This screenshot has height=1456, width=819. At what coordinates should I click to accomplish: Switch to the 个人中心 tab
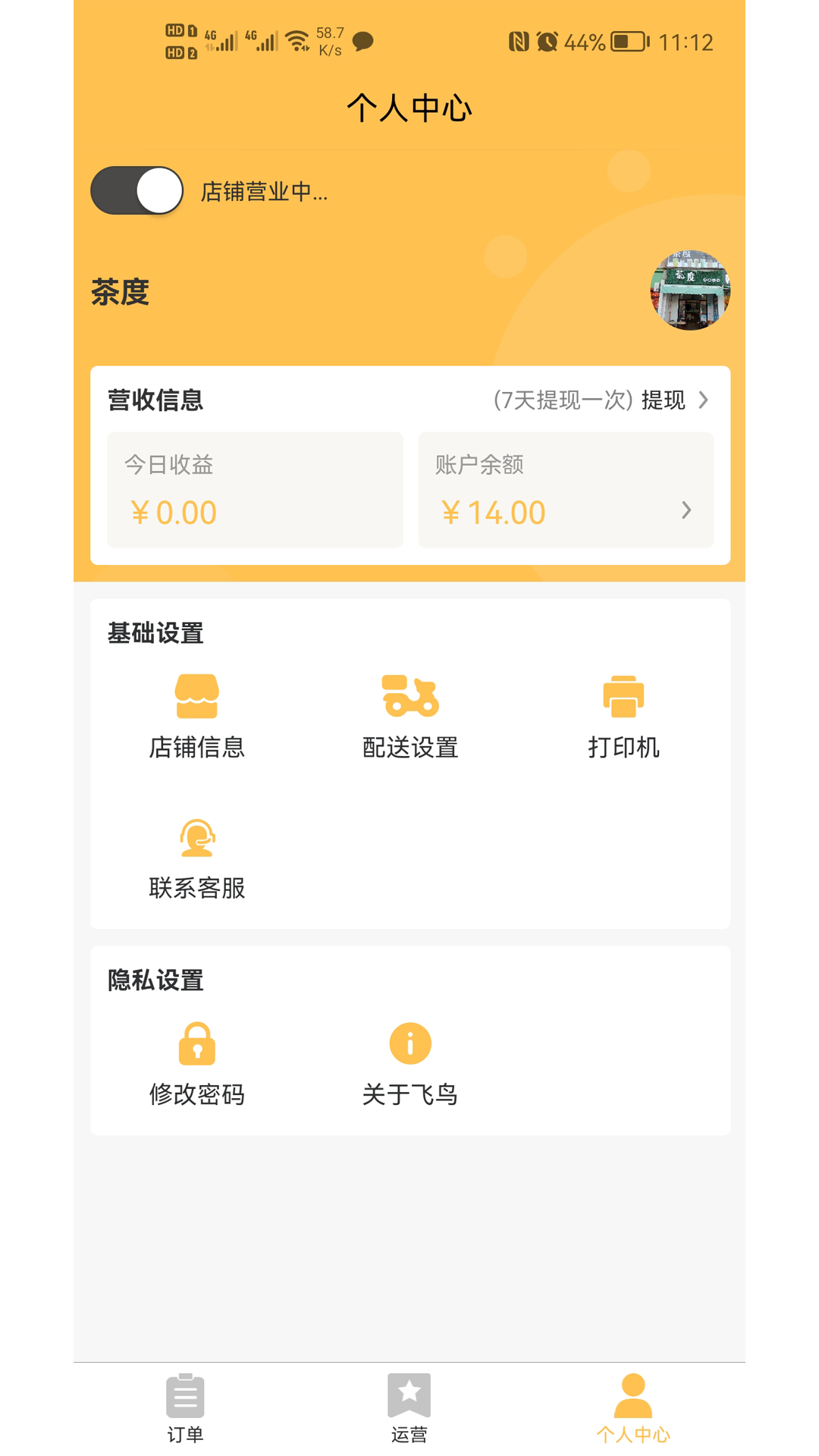[x=634, y=1398]
